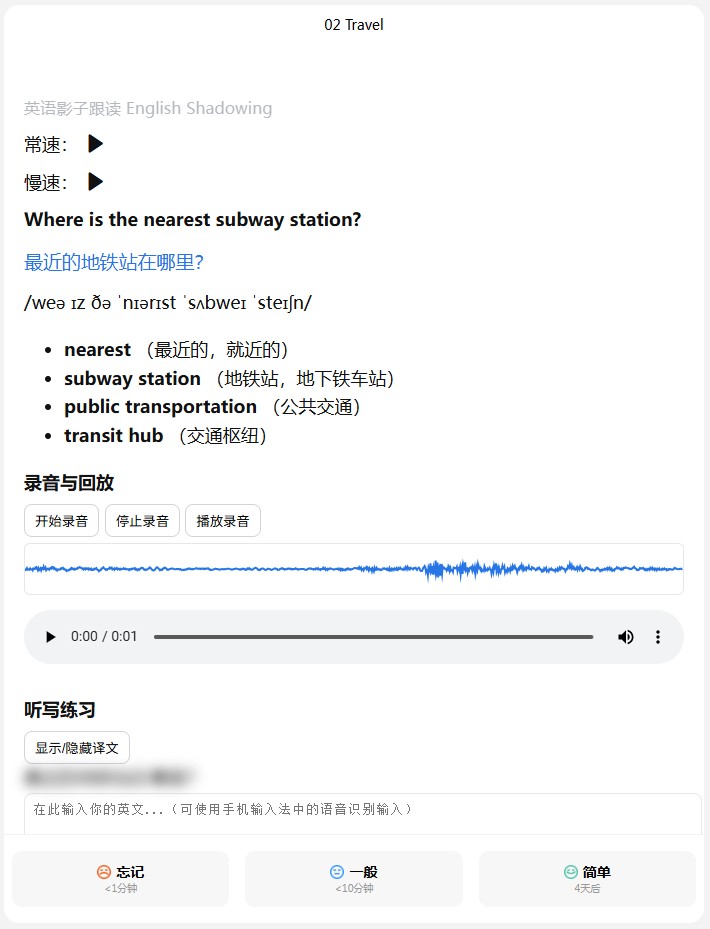Focus the dictation English text field

point(362,812)
